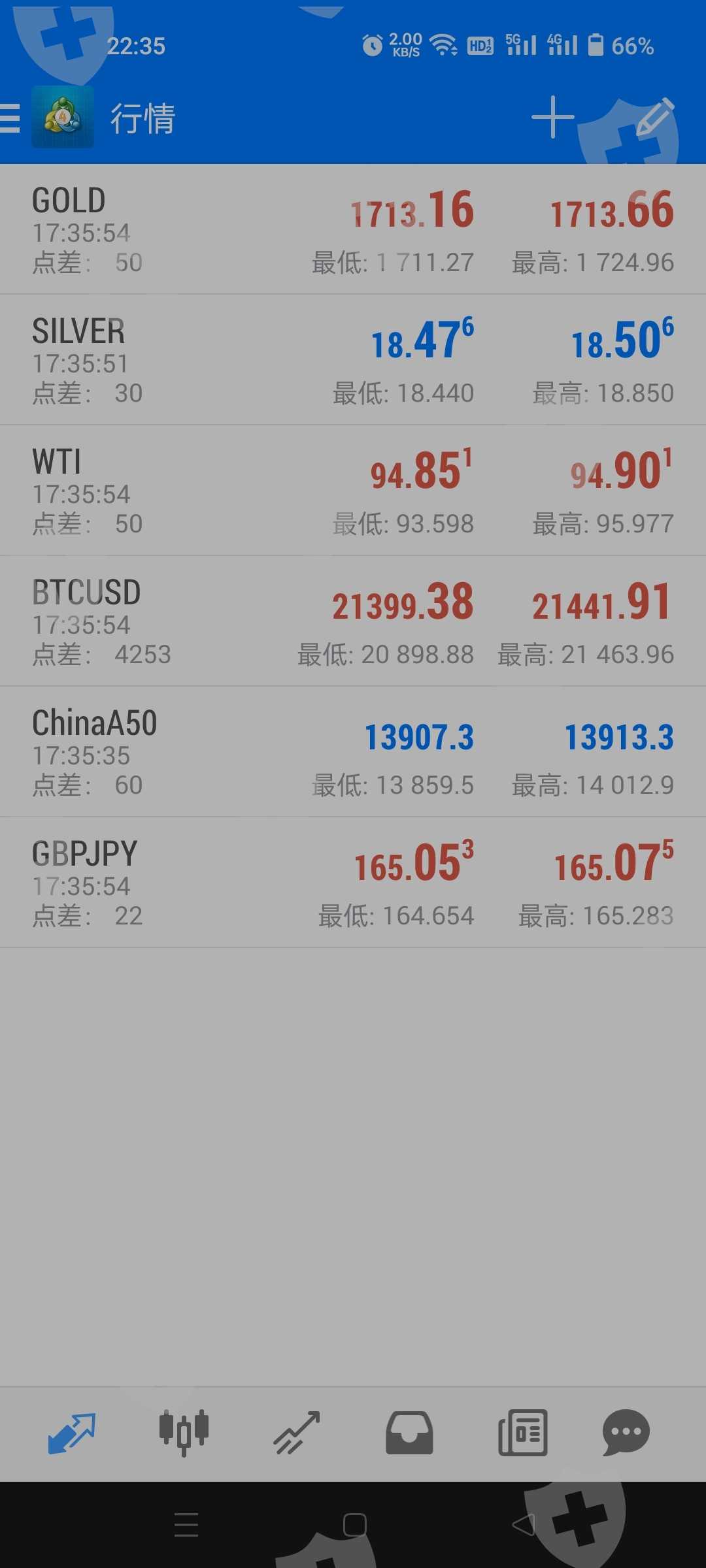Go to the home screen via home button
The width and height of the screenshot is (706, 1568).
tap(354, 1525)
